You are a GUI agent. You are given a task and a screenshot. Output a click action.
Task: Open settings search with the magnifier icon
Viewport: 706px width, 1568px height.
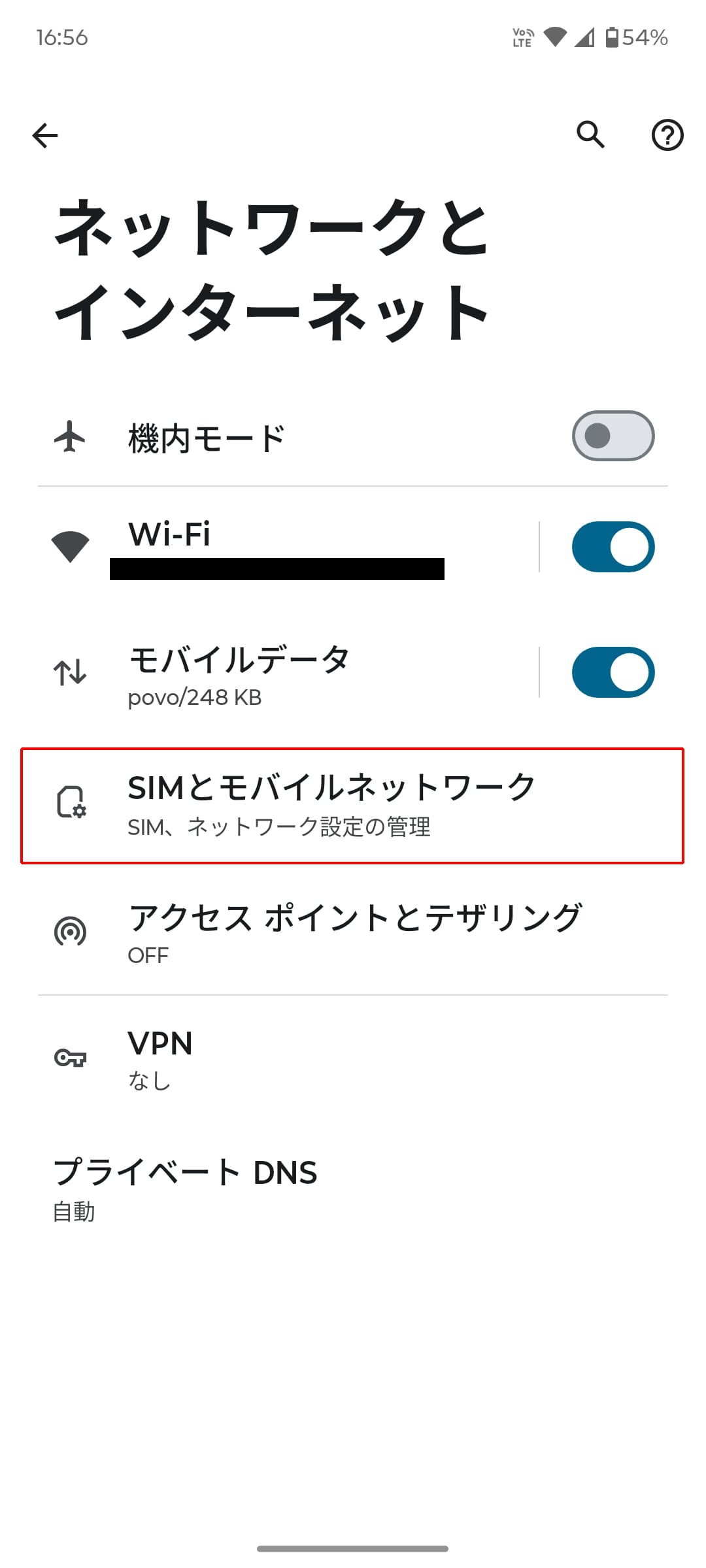590,135
